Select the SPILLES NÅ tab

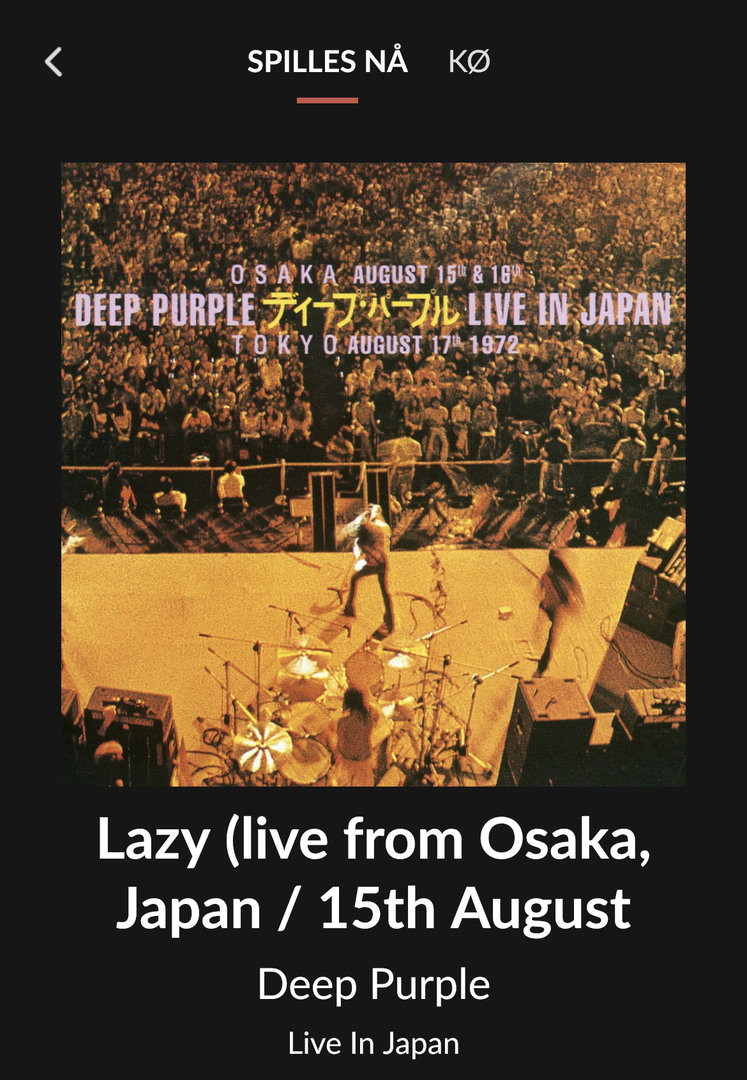click(x=327, y=62)
